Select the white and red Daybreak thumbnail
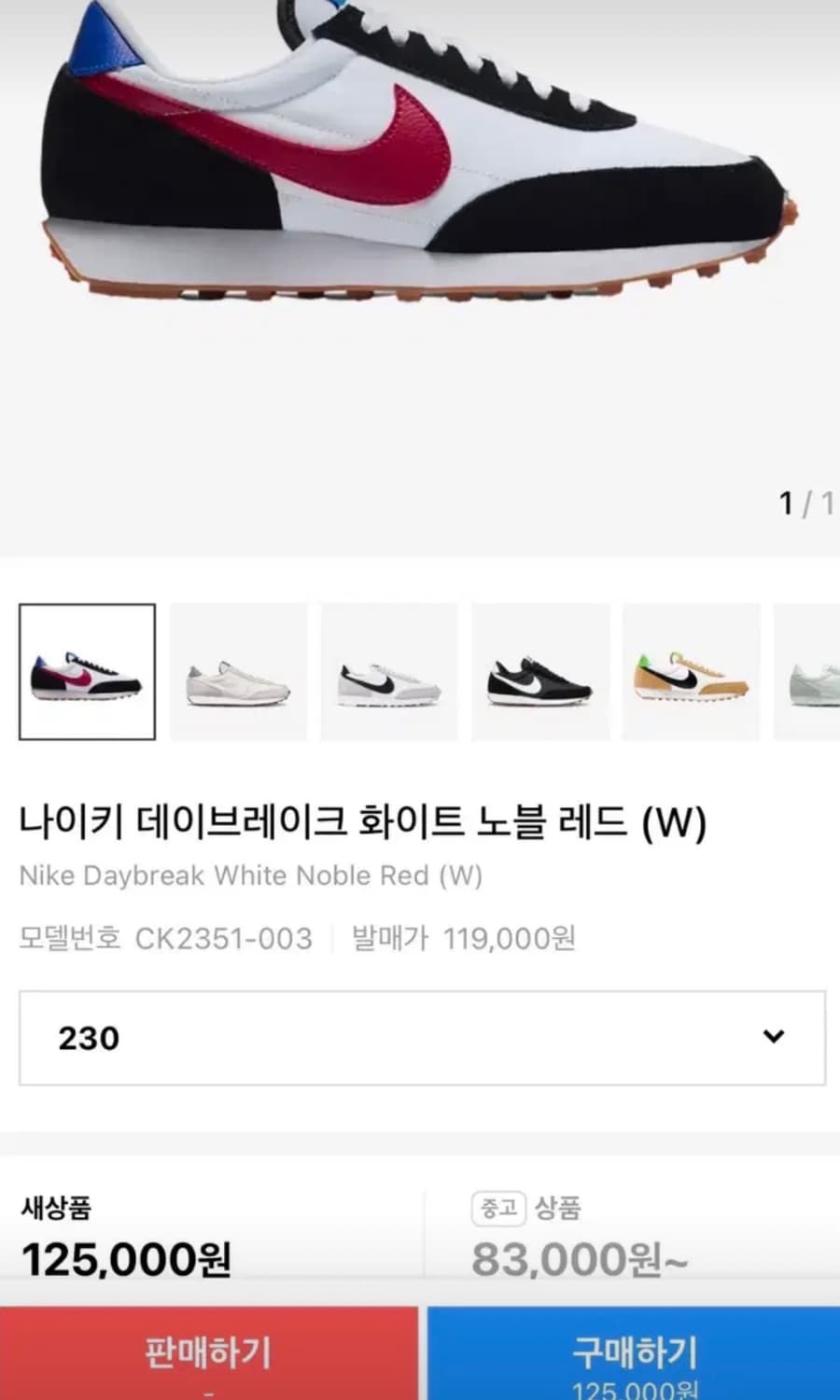 (84, 672)
